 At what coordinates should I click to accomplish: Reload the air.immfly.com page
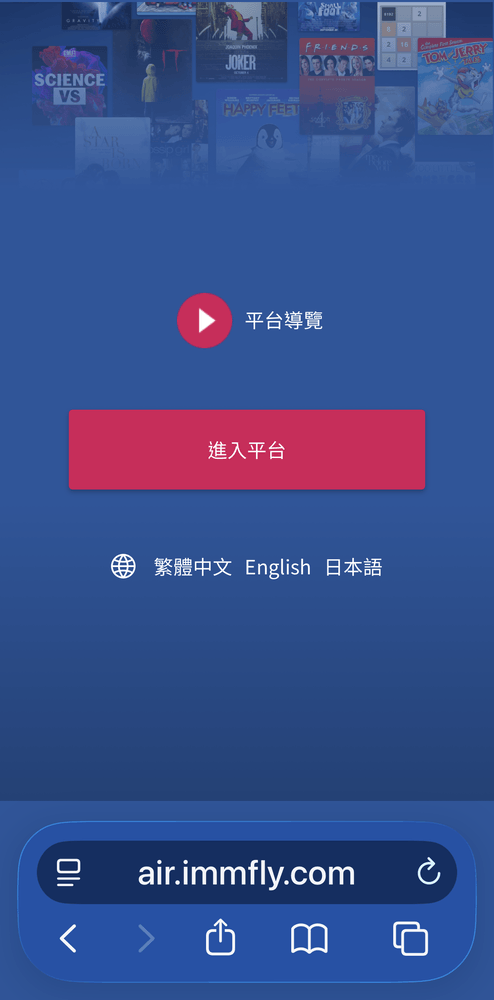click(x=428, y=872)
